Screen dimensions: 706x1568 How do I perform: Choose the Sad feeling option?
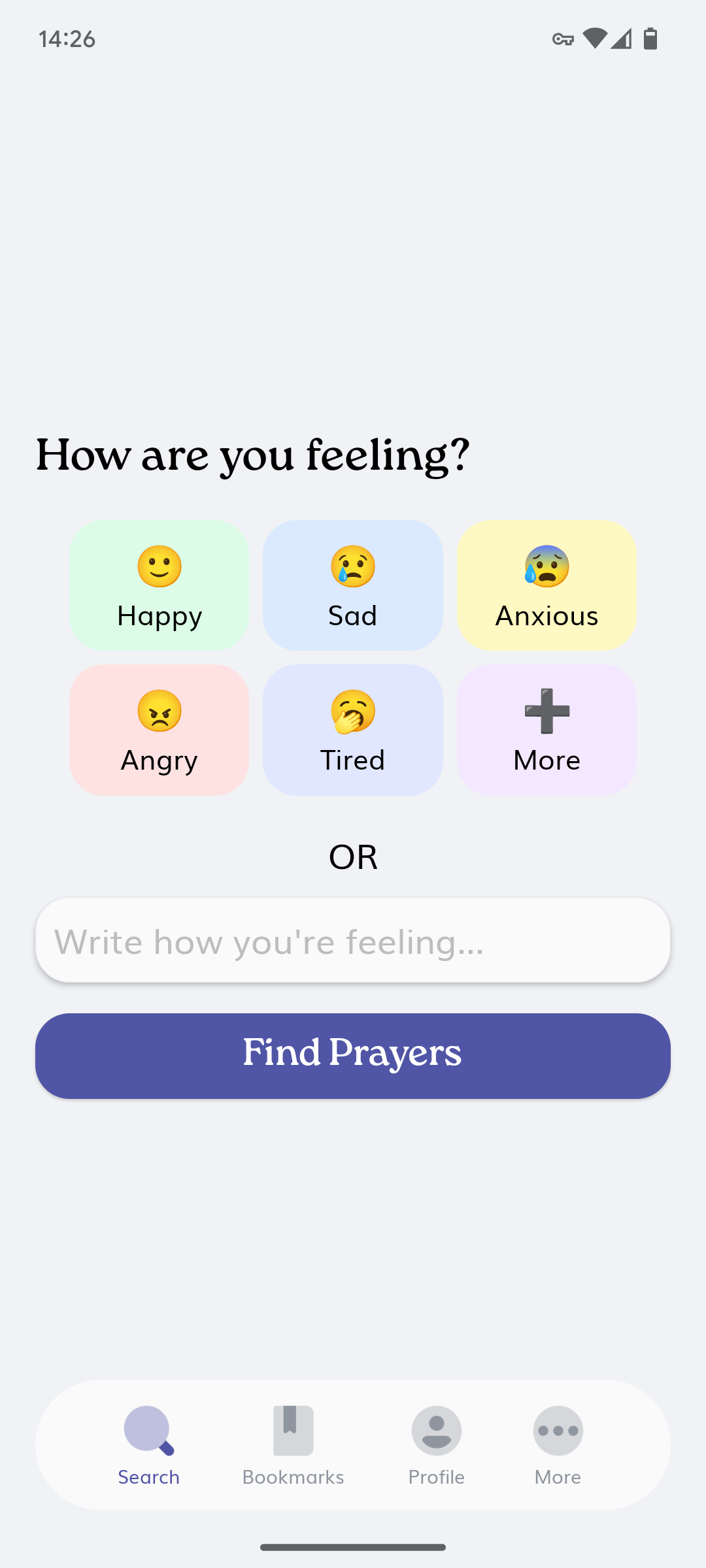(x=353, y=585)
